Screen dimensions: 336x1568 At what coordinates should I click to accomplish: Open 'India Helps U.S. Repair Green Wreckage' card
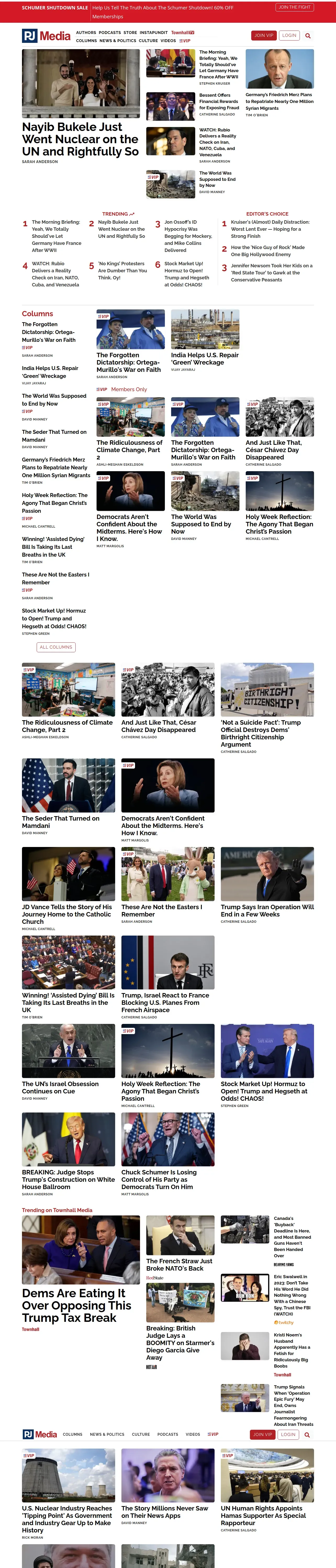pyautogui.click(x=205, y=359)
